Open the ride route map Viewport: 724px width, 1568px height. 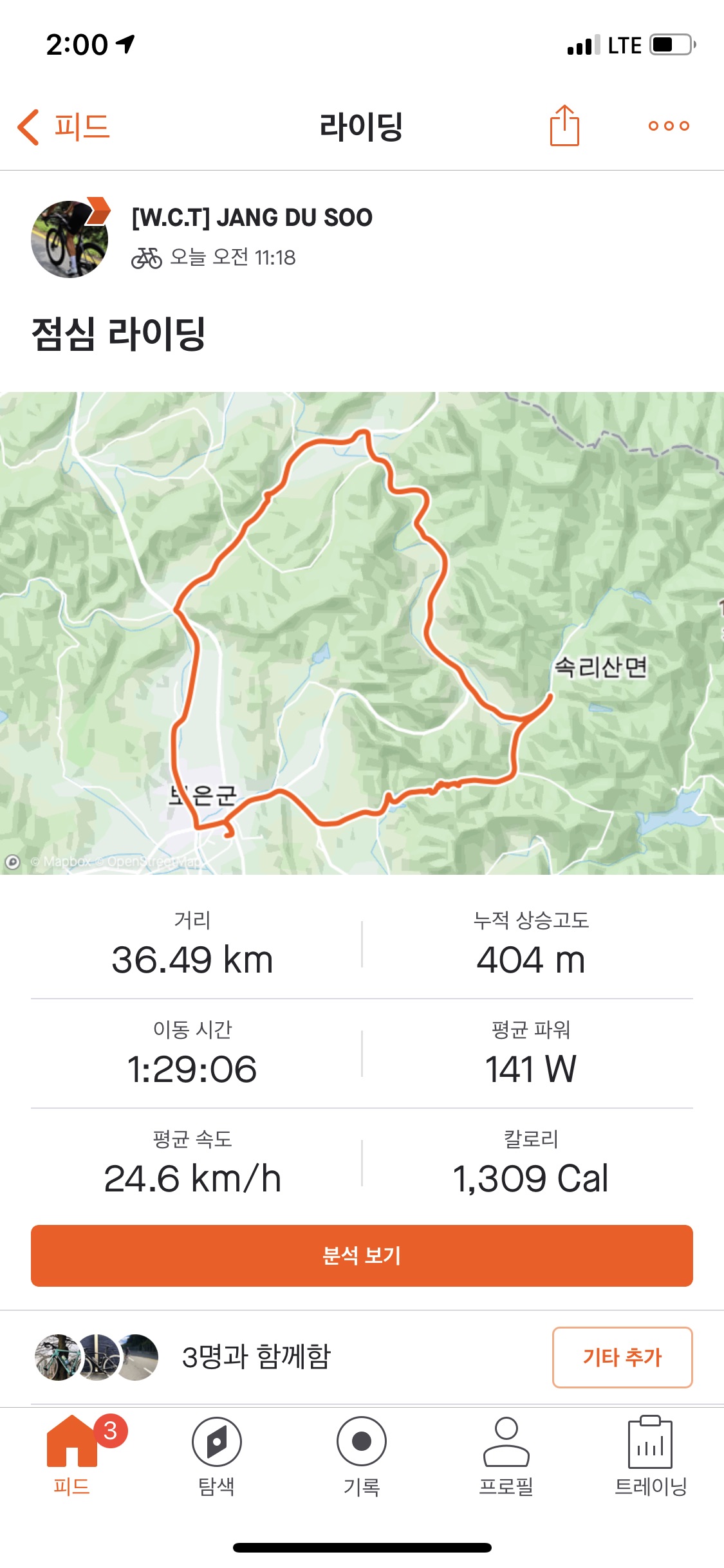click(x=362, y=632)
